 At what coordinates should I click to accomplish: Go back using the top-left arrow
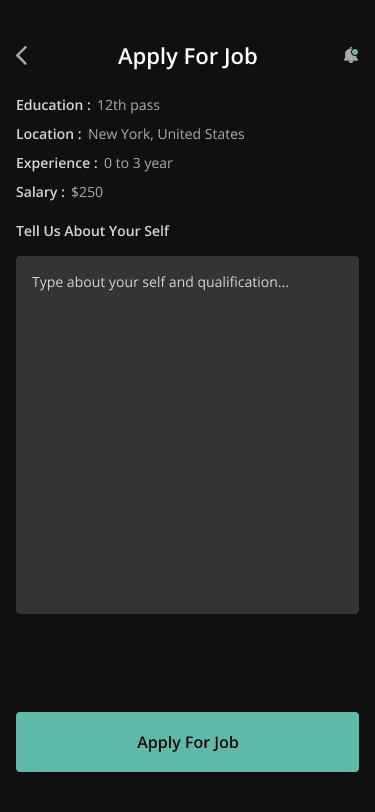point(21,55)
